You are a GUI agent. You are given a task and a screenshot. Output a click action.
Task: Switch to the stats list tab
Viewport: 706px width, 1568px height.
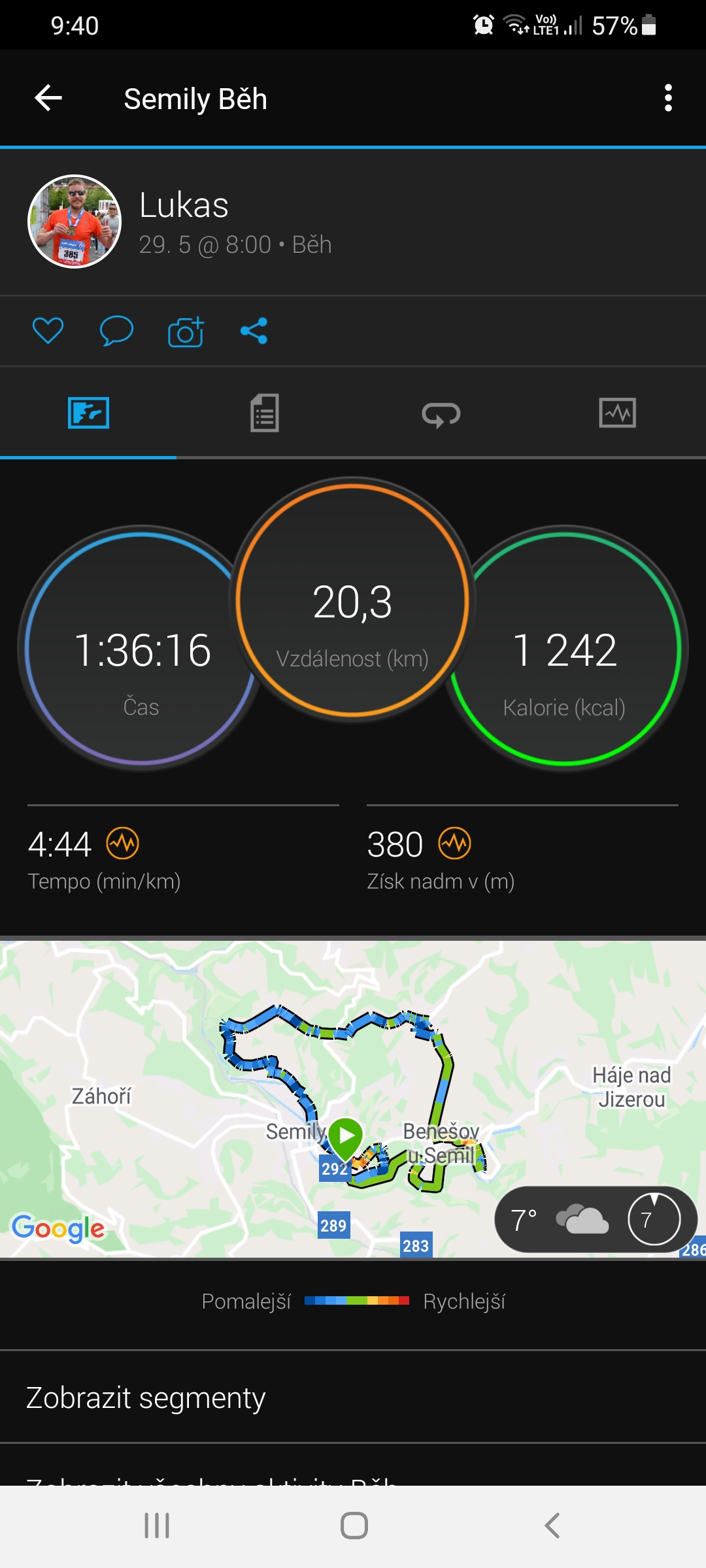point(265,413)
